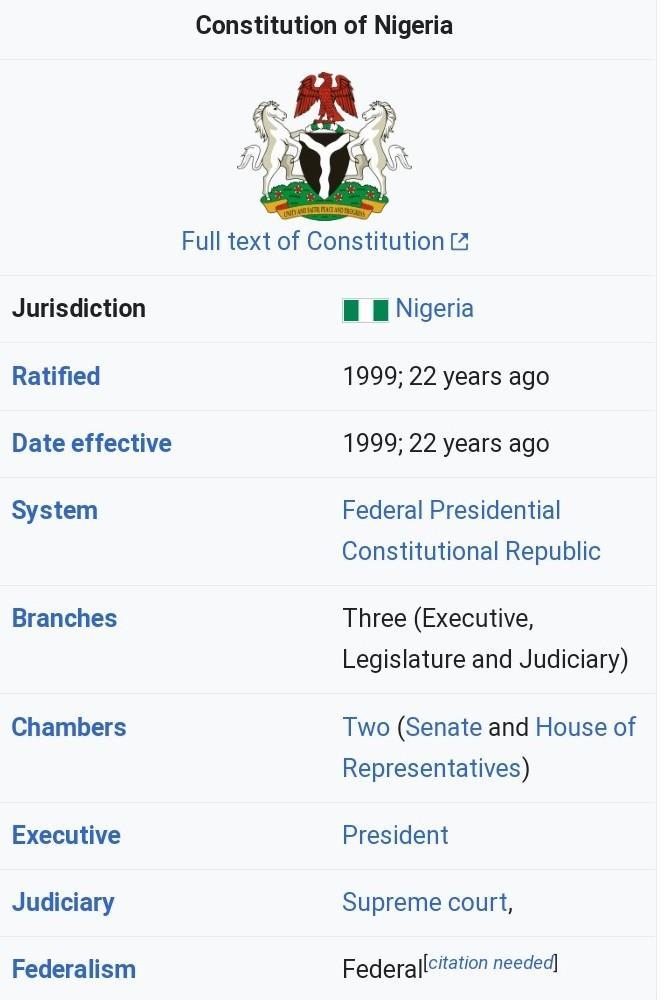
Task: Visit the Supreme court link
Action: click(x=424, y=902)
